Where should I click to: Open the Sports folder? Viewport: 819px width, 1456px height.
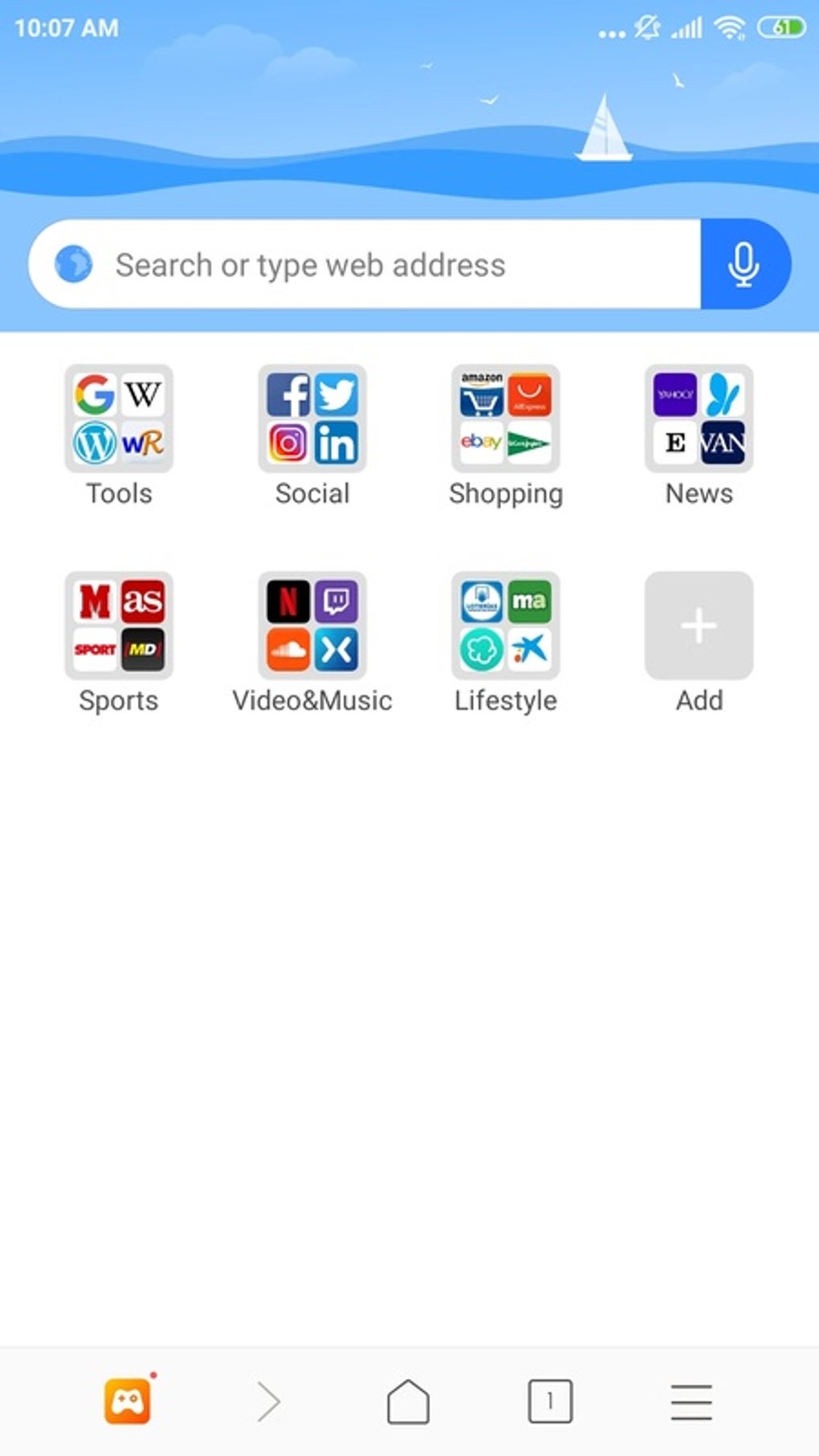click(119, 626)
